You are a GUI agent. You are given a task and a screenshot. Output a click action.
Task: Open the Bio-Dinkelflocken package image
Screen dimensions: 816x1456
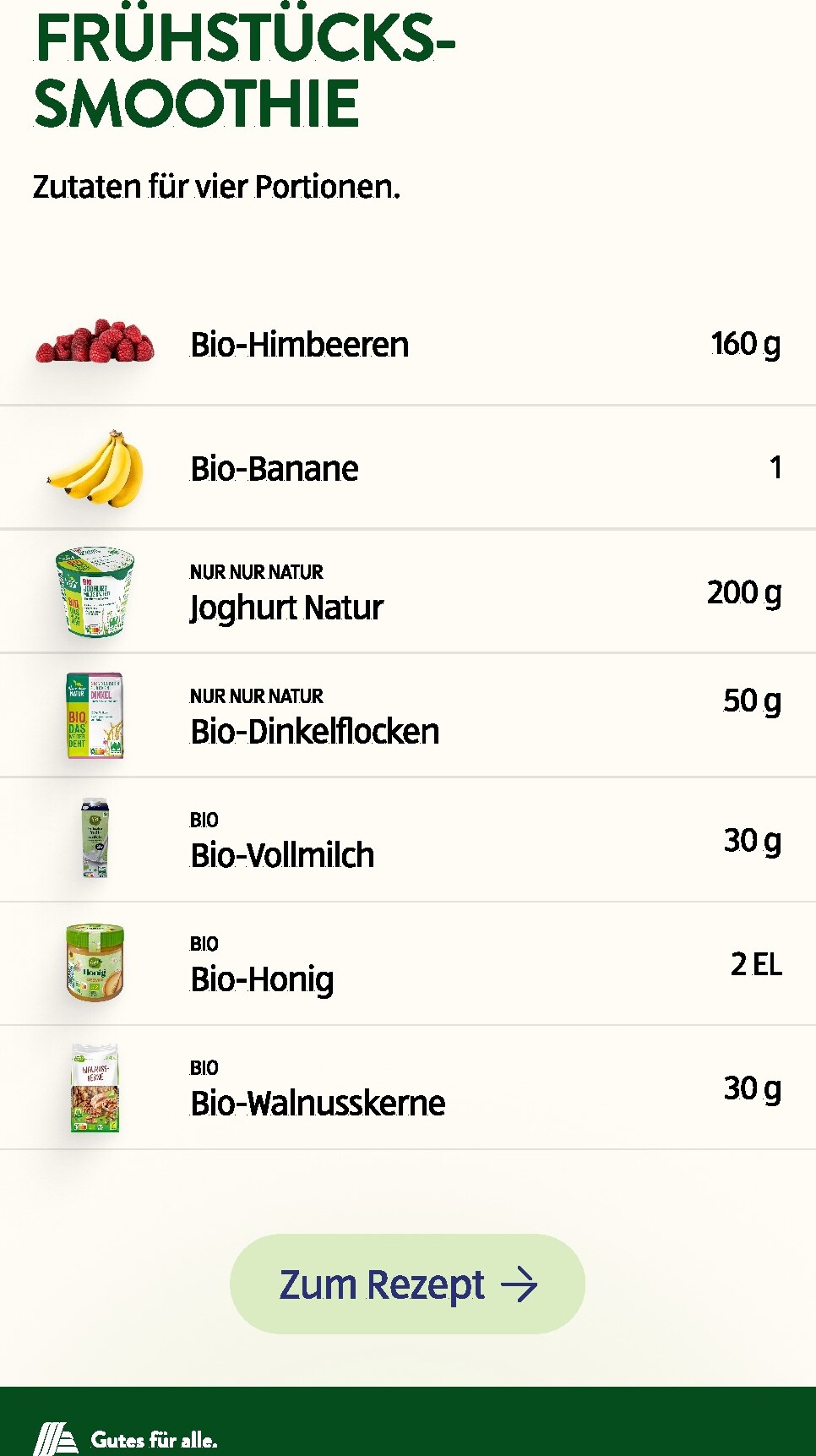pos(95,715)
